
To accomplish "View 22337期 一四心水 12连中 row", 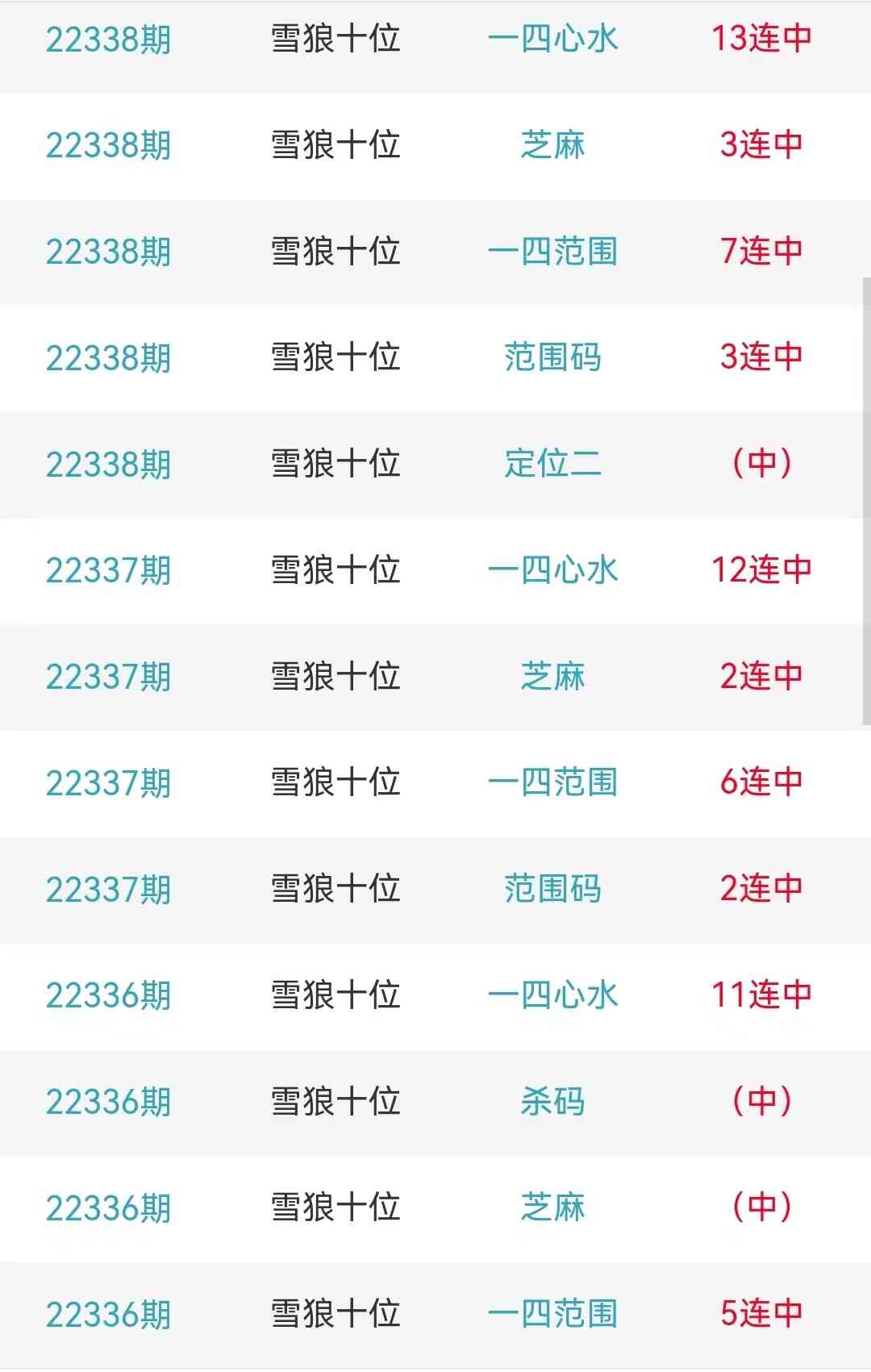I will (552, 570).
